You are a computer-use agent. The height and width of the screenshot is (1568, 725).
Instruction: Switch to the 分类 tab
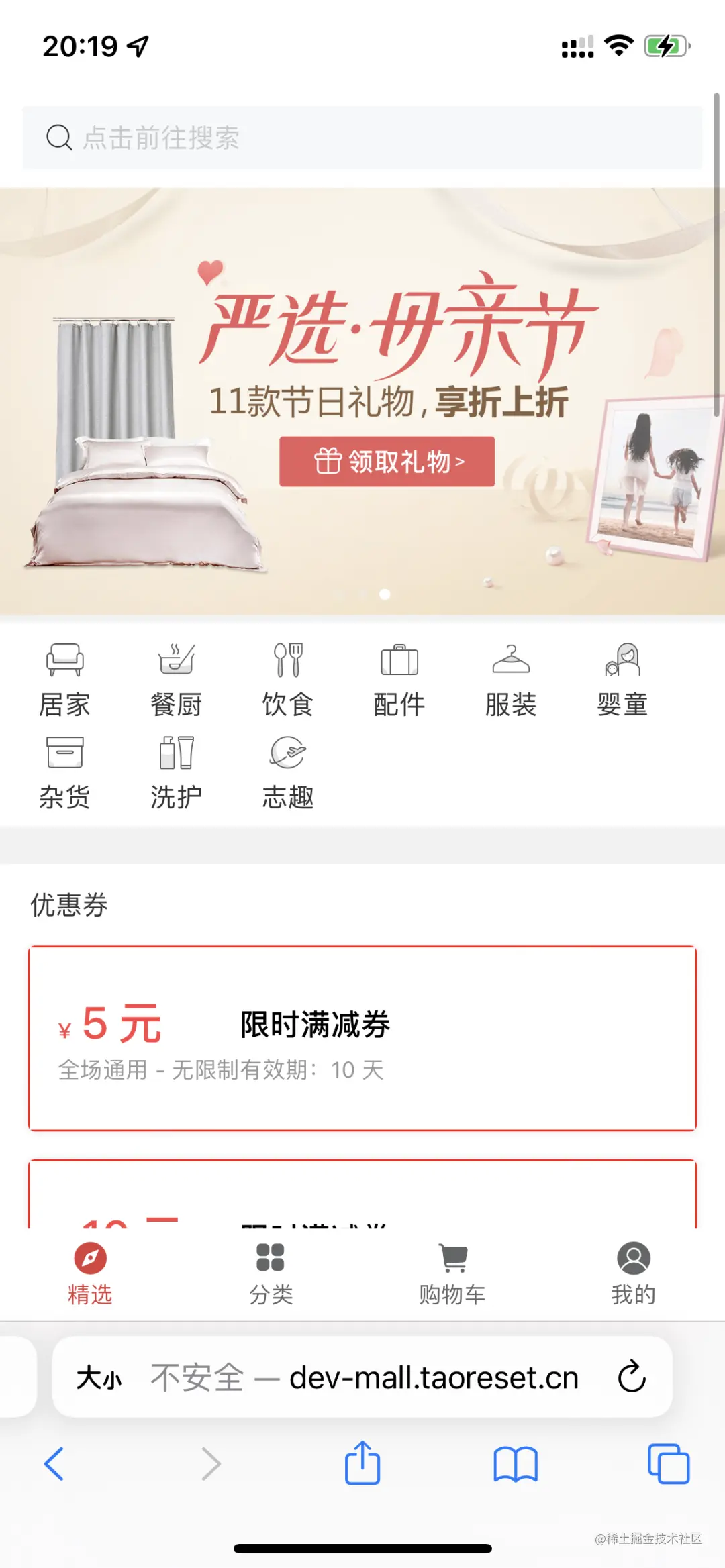pyautogui.click(x=271, y=1273)
